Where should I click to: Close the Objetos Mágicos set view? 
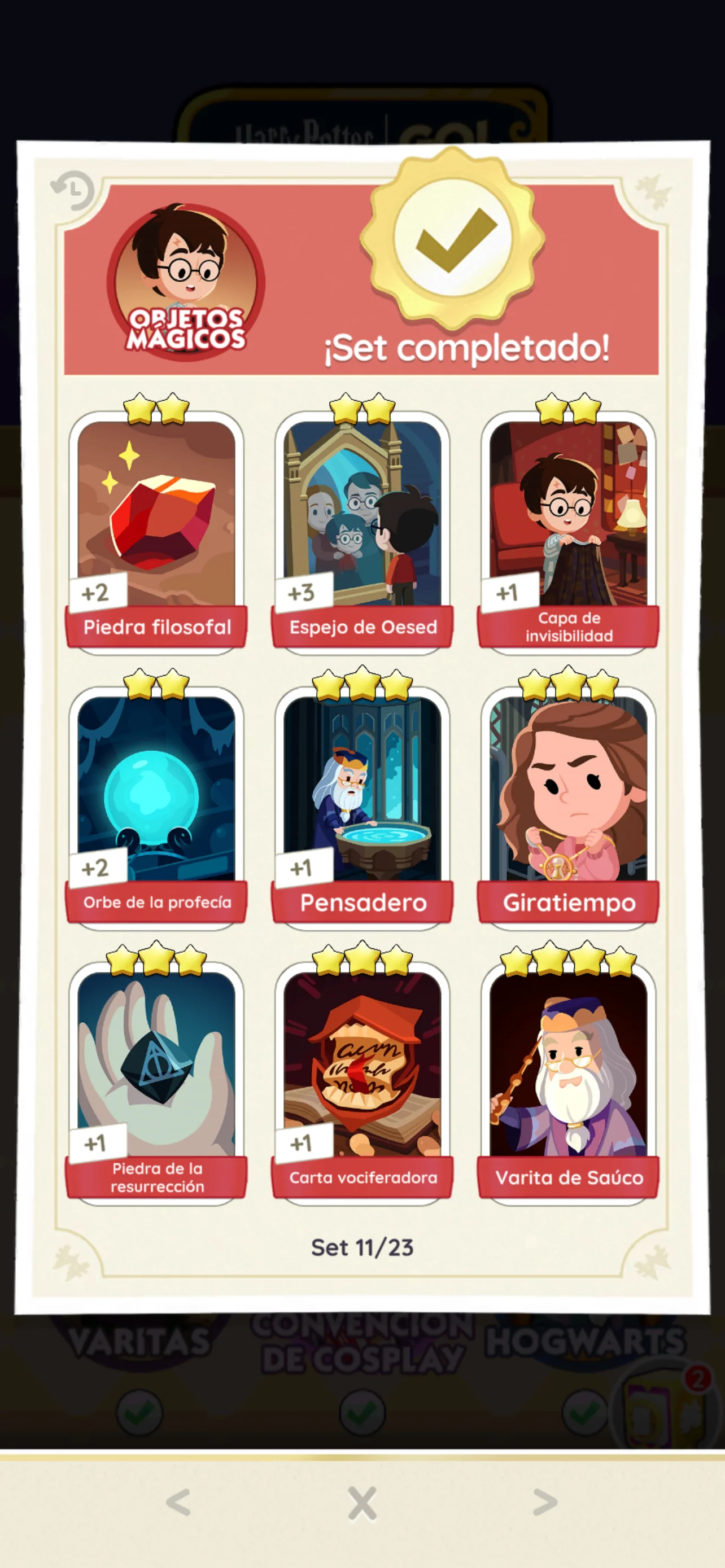click(x=362, y=1503)
